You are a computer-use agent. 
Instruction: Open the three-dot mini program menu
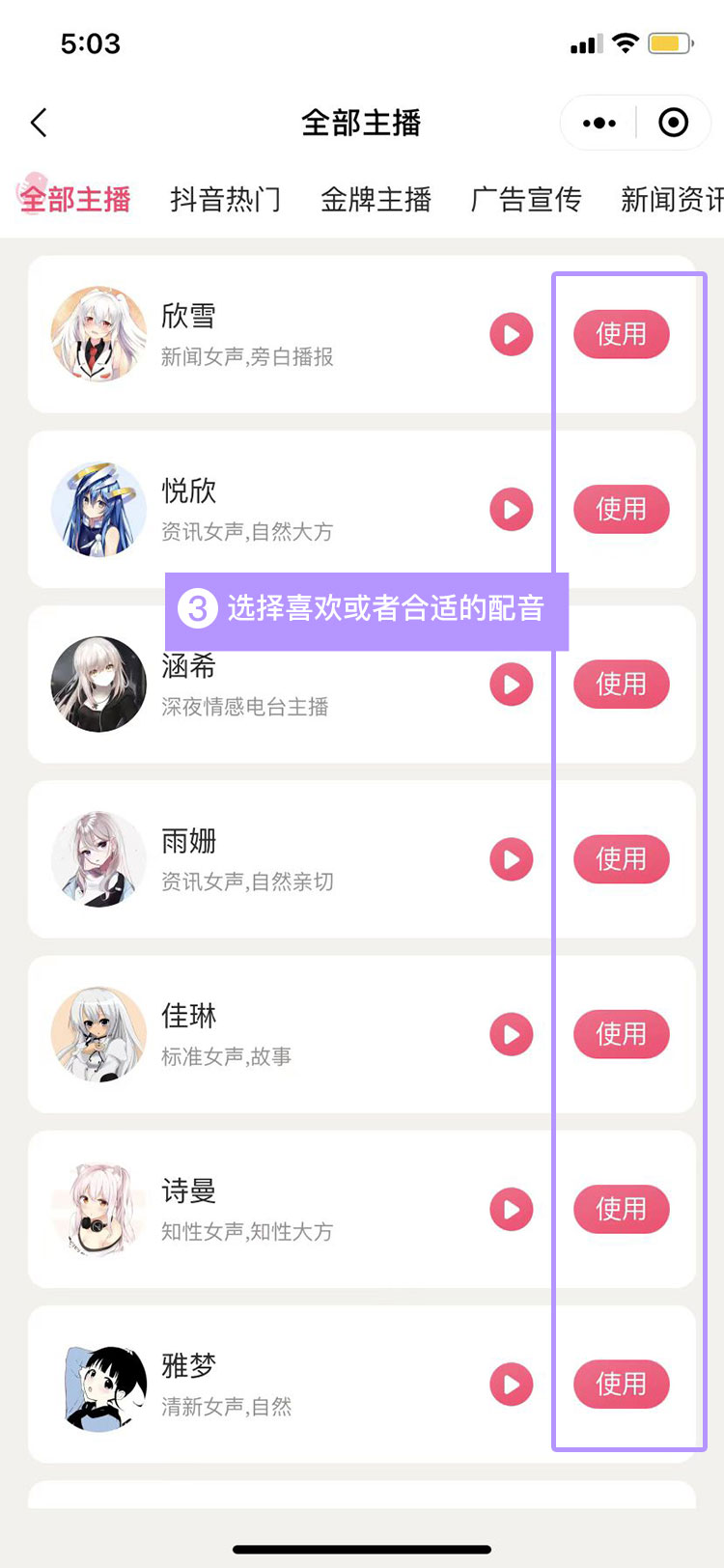[599, 123]
